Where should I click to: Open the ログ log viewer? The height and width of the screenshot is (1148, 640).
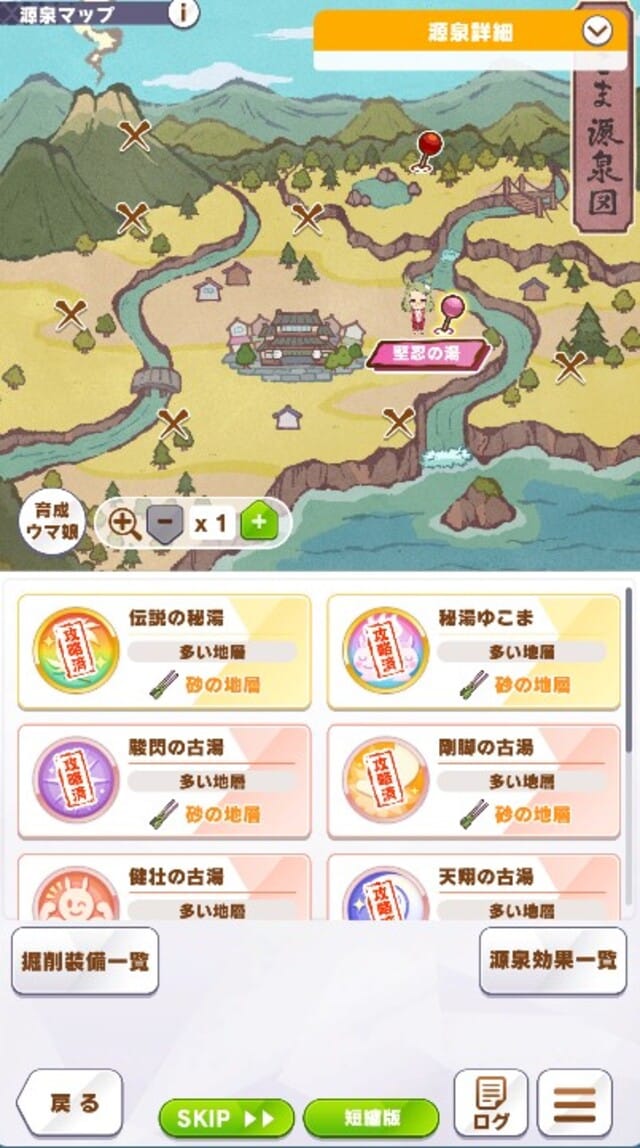pyautogui.click(x=490, y=1103)
